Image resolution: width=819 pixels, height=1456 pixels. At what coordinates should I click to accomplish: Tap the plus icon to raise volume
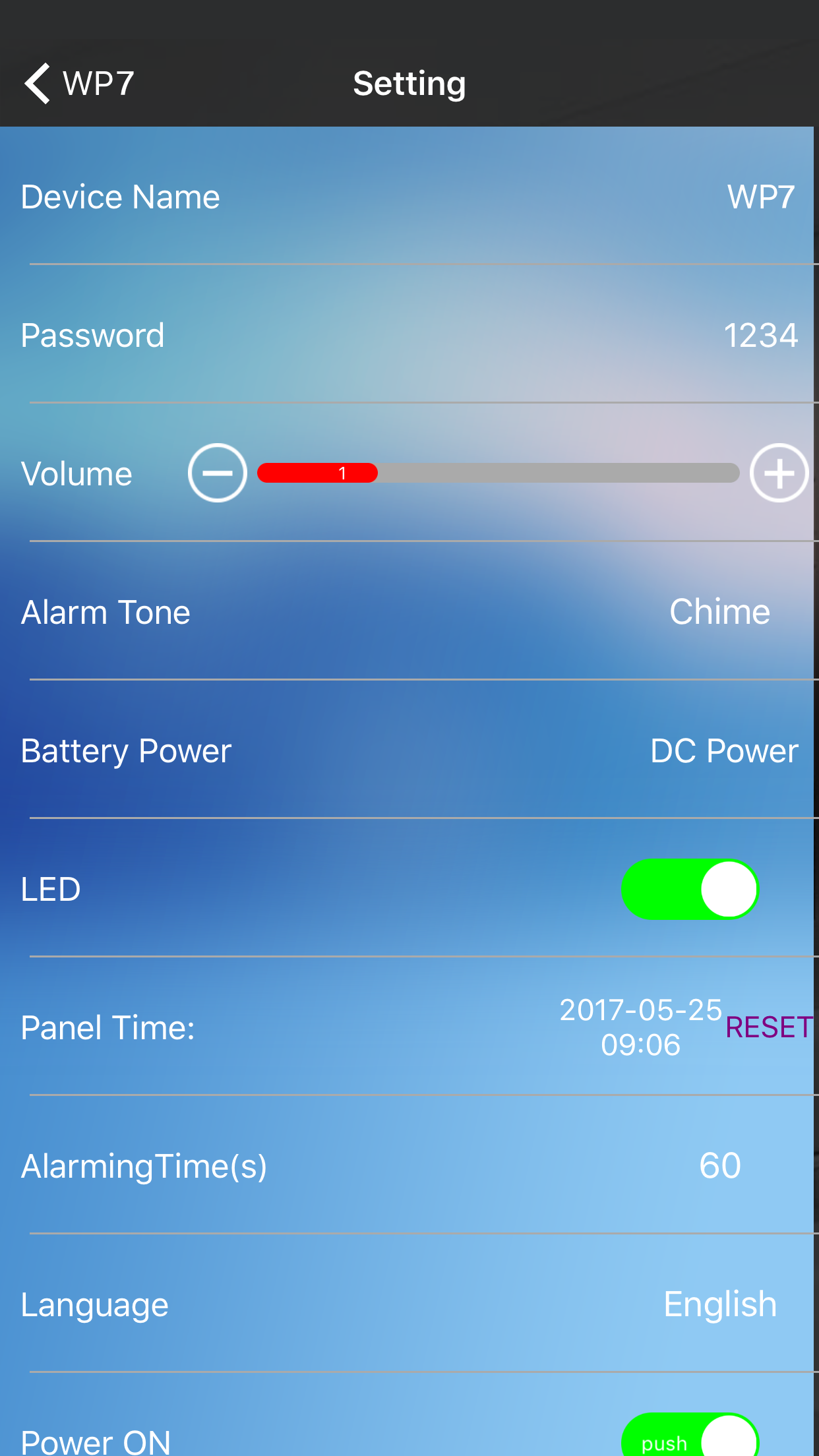coord(780,473)
